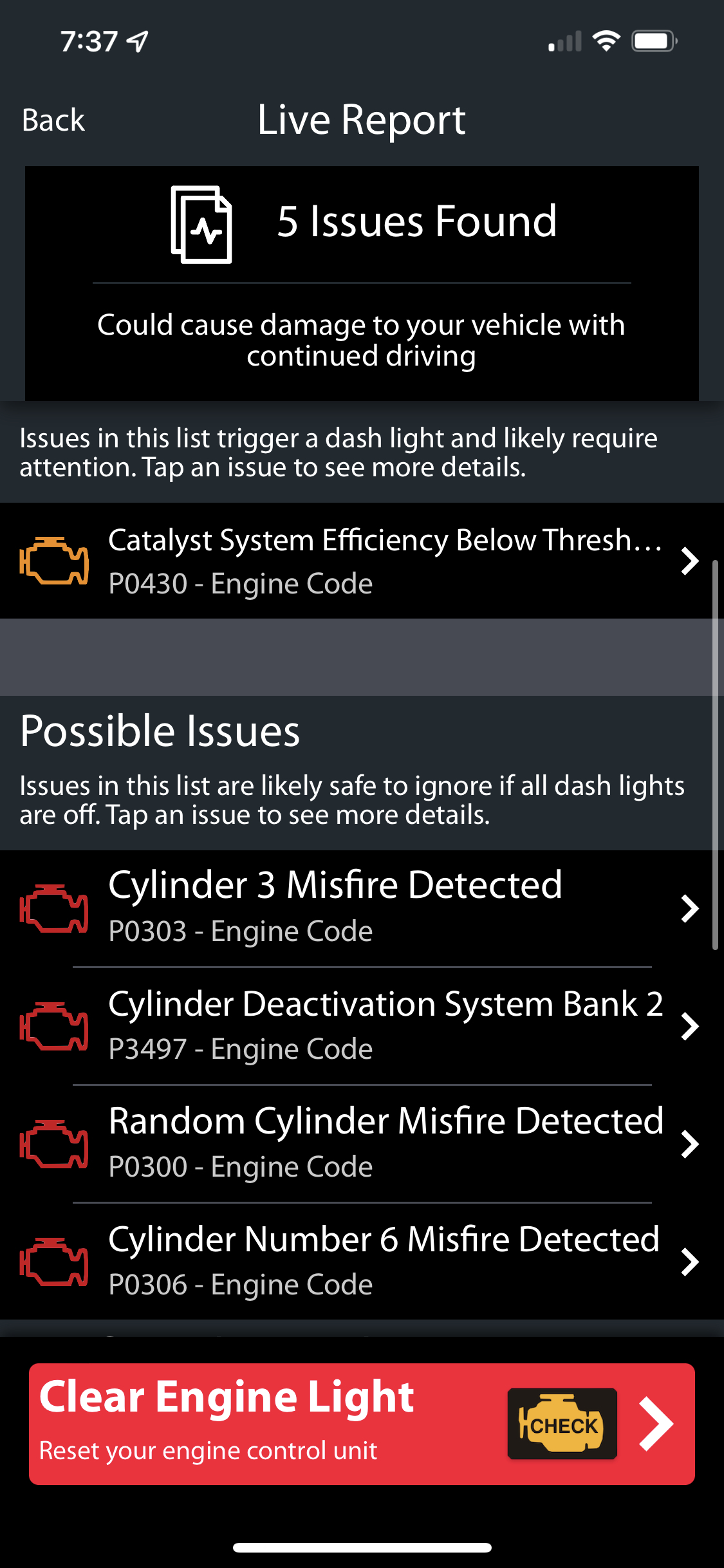
Task: Open Cylinder Number 6 Misfire P0306
Action: pos(360,1261)
